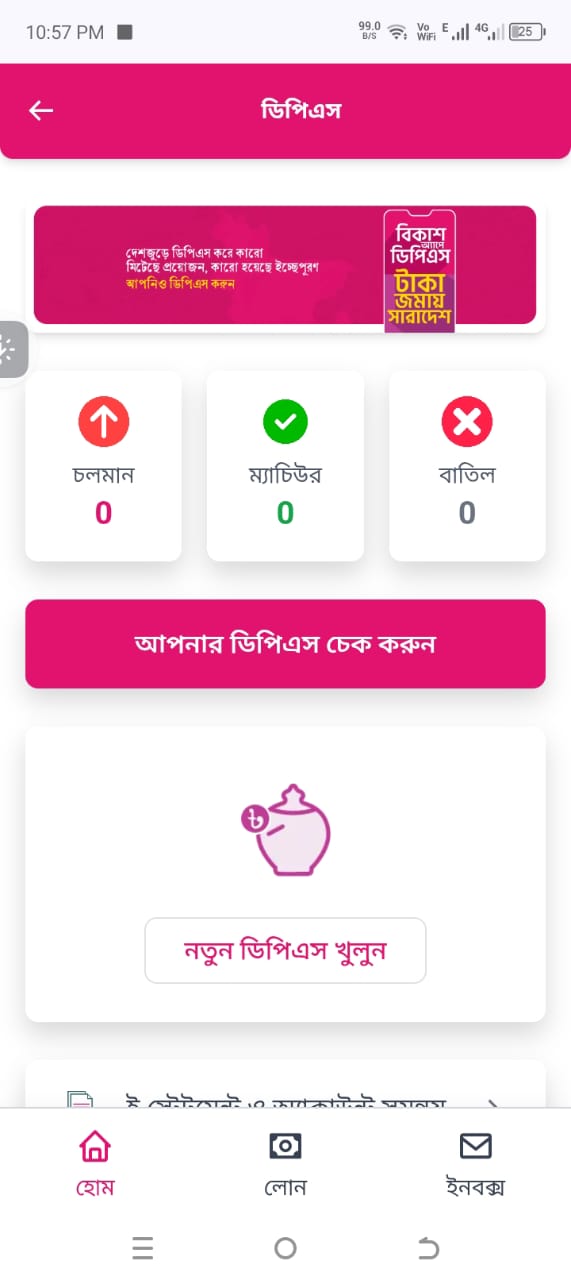The image size is (571, 1280).
Task: Open the বাতিল DPS card
Action: coord(467,466)
